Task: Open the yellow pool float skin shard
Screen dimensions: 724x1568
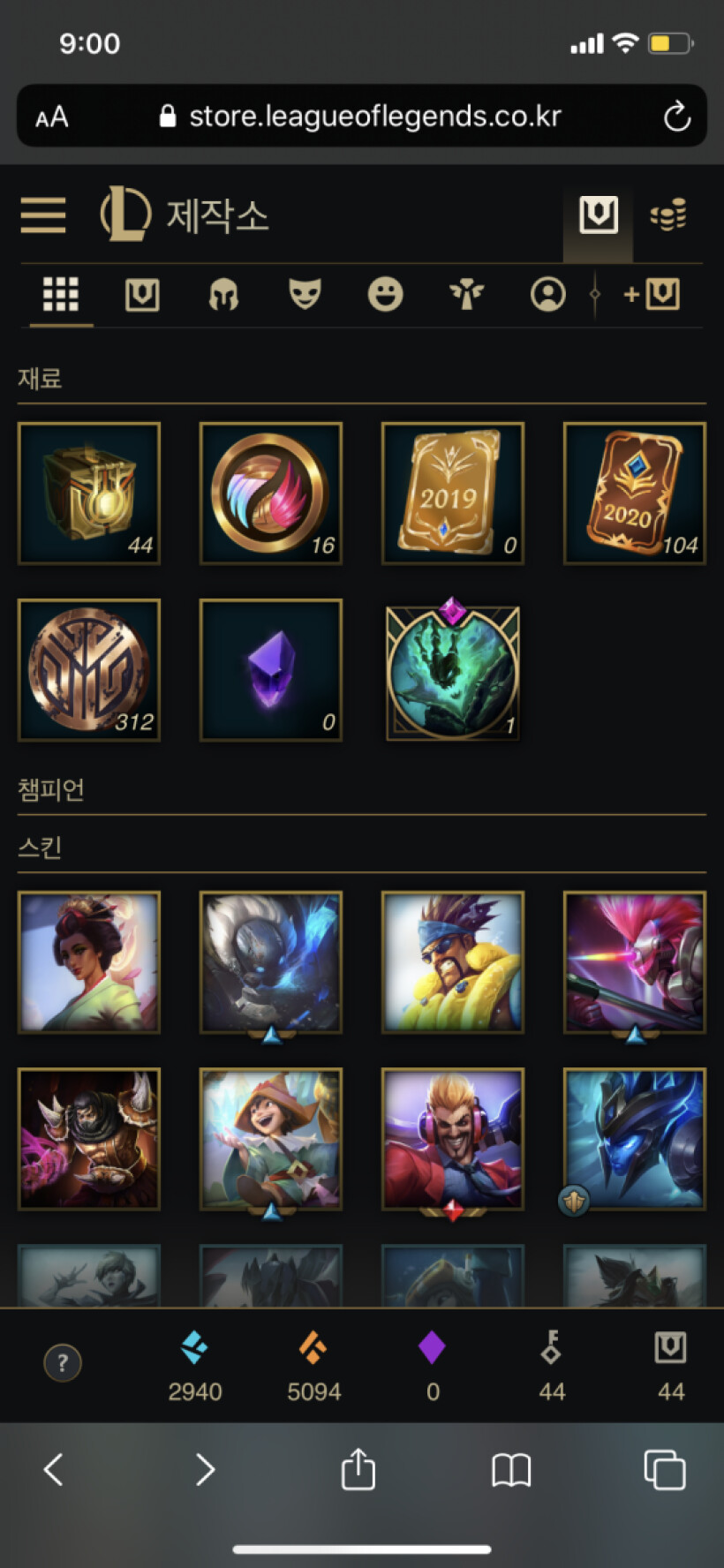Action: (452, 961)
